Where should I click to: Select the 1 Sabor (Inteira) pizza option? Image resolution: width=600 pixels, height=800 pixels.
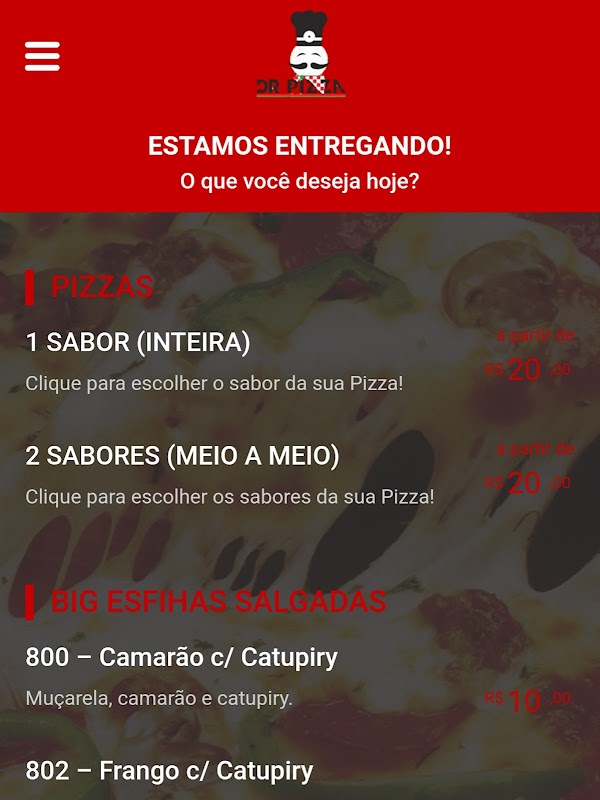[x=300, y=361]
